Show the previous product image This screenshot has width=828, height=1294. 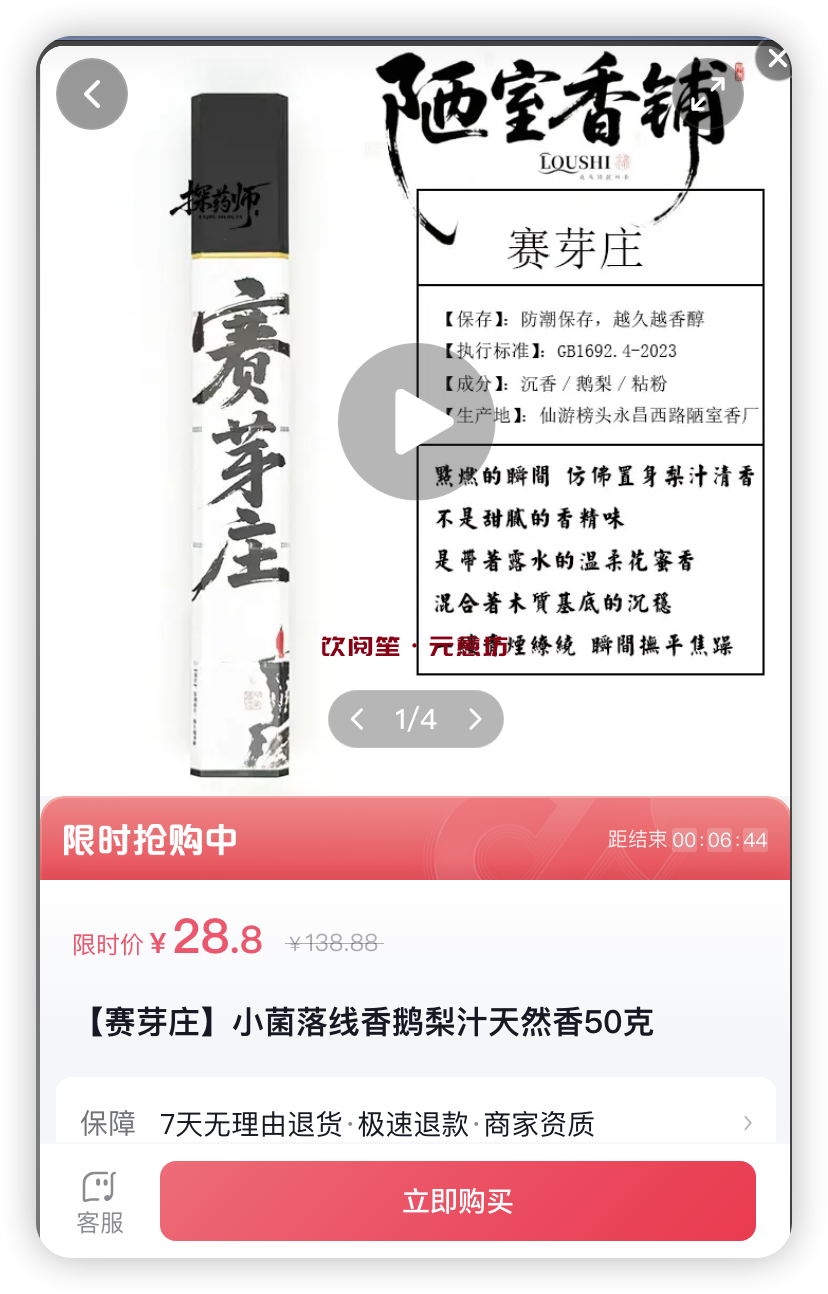point(357,719)
